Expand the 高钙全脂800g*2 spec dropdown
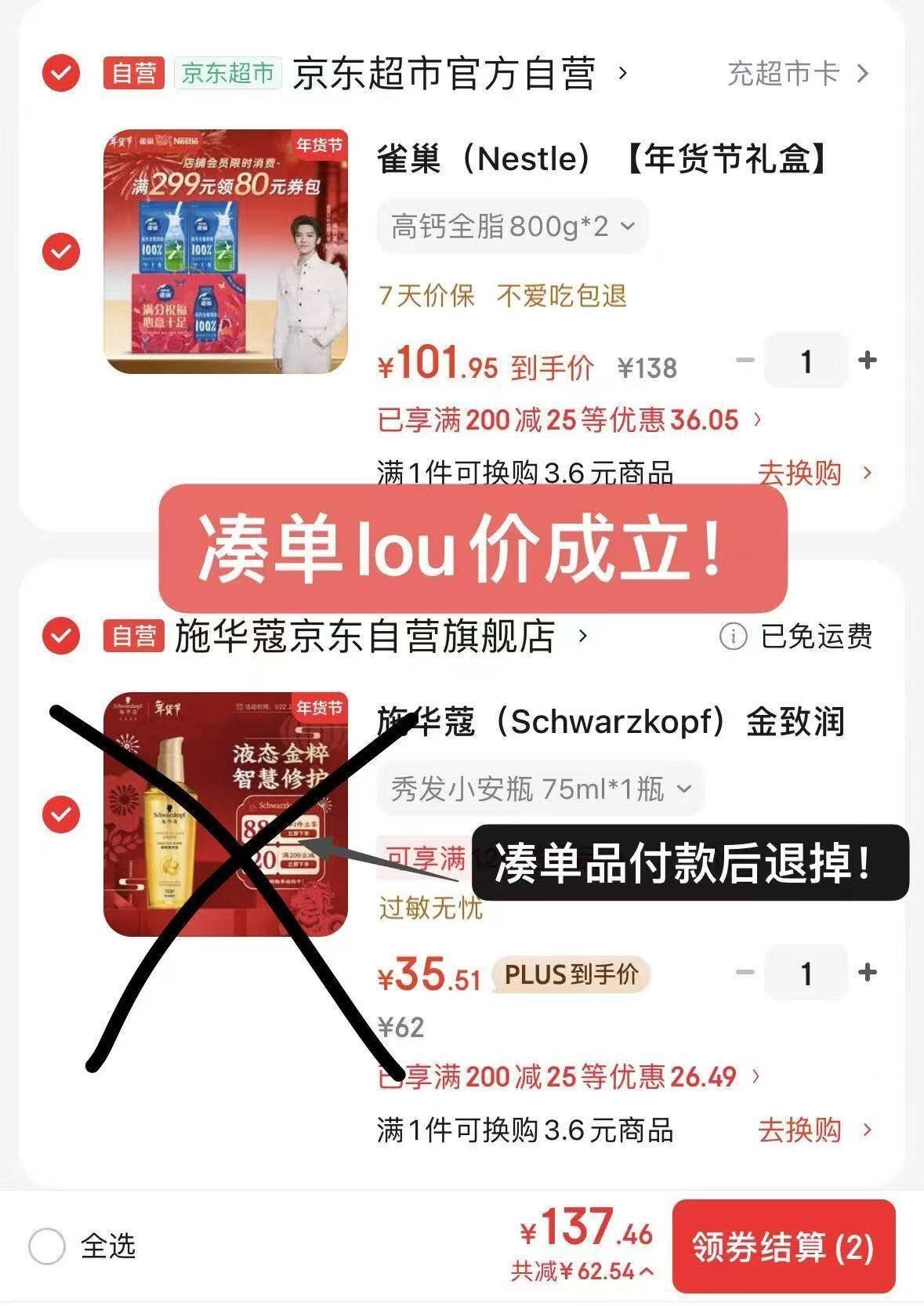 (x=513, y=227)
